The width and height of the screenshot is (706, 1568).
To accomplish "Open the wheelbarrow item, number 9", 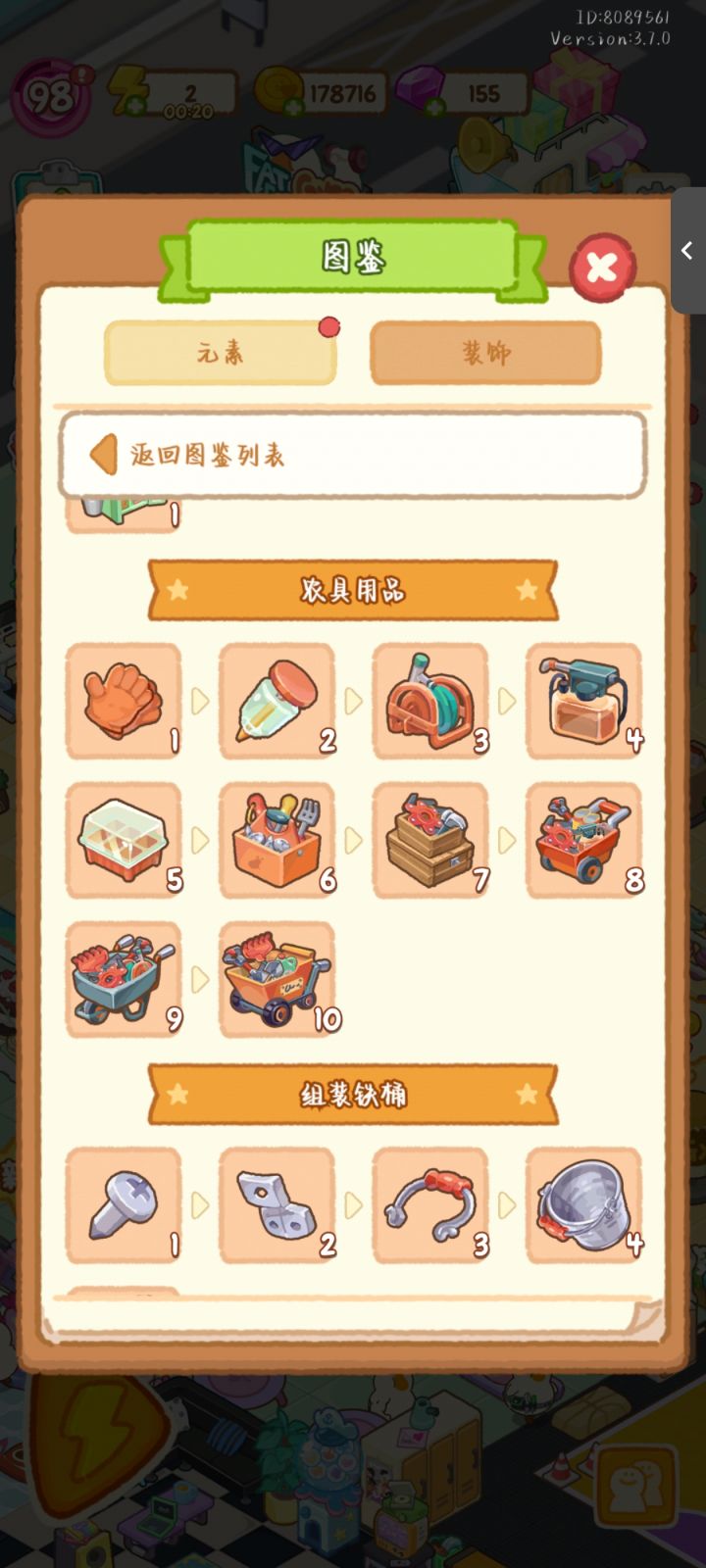I will pos(123,979).
